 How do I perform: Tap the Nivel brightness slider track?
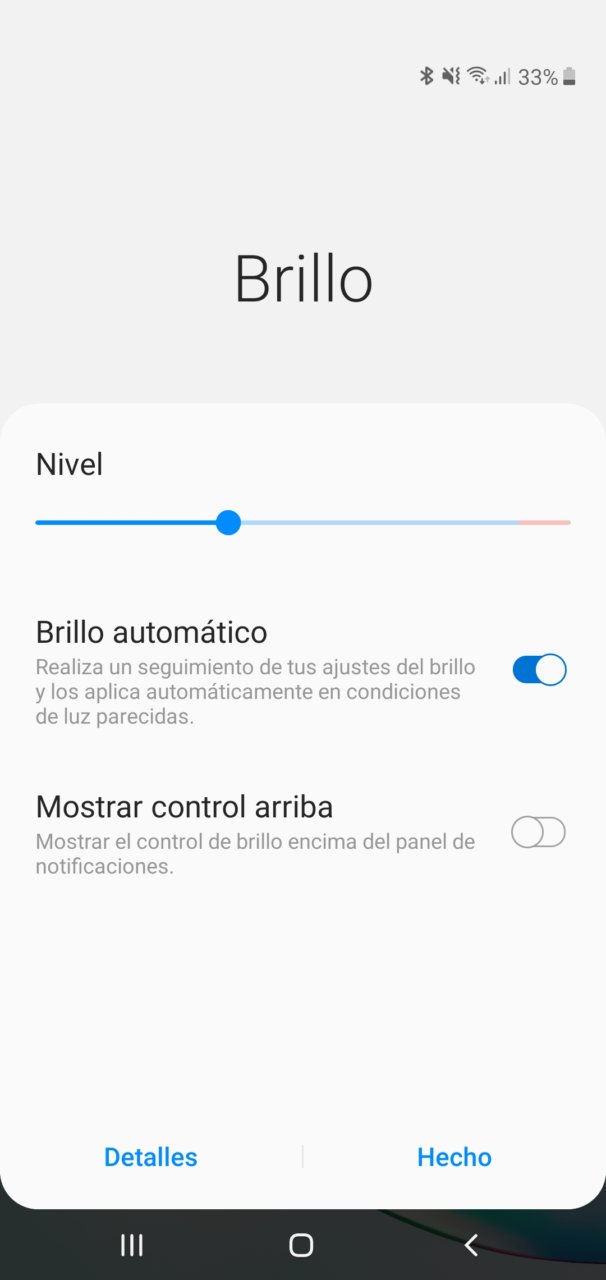click(x=303, y=522)
